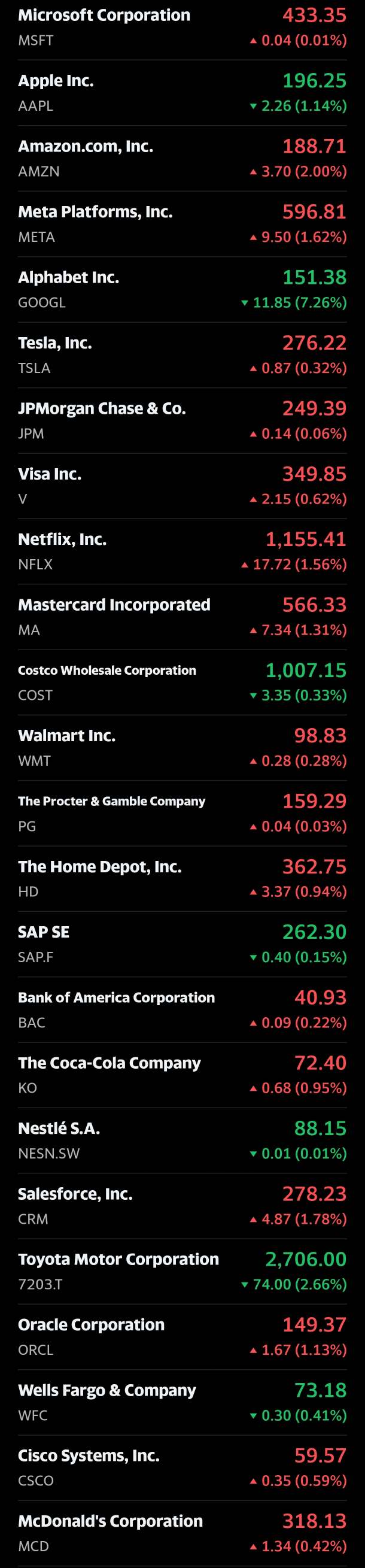
Task: Open the Microsoft Corporation stock row
Action: coord(182,28)
